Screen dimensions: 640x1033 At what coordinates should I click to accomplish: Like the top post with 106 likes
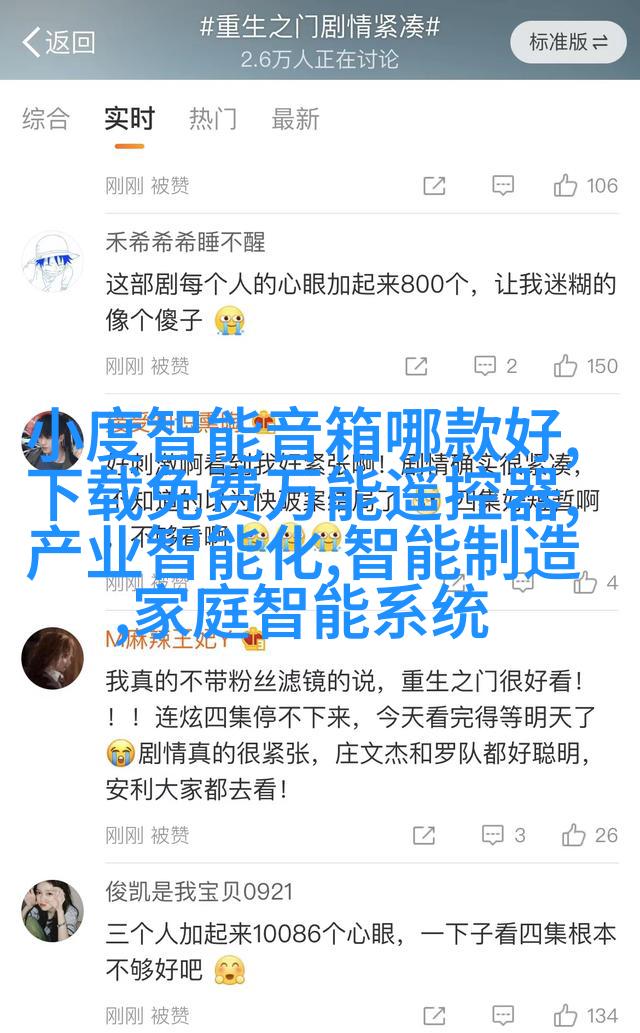click(x=586, y=185)
